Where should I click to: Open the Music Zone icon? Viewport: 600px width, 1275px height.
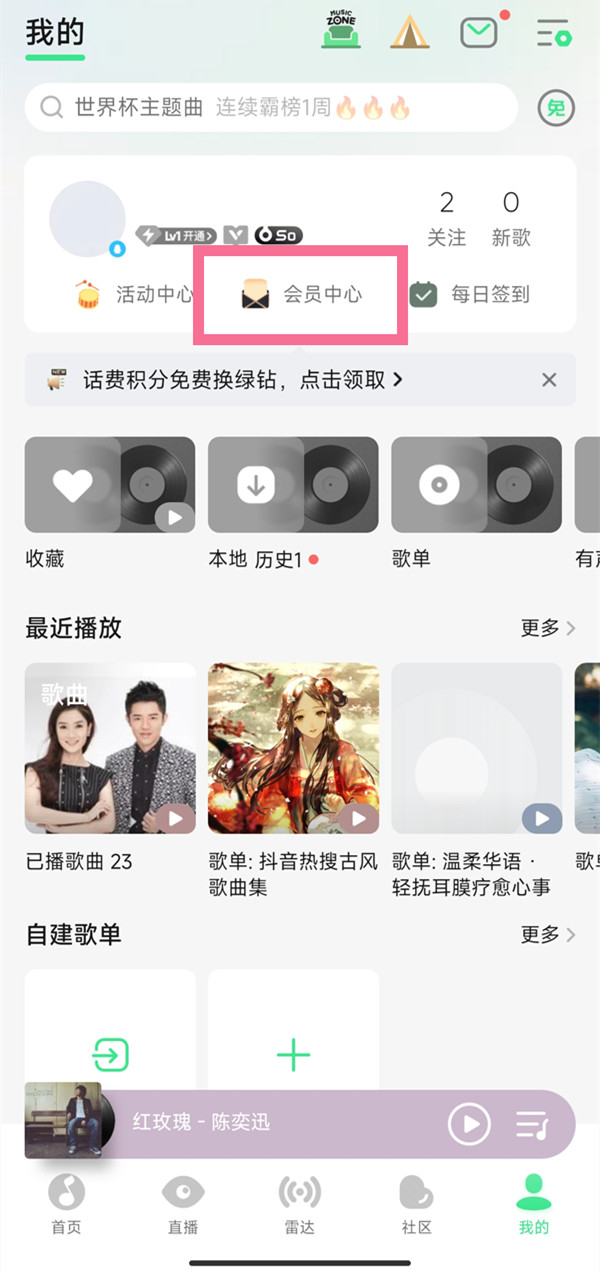click(342, 31)
